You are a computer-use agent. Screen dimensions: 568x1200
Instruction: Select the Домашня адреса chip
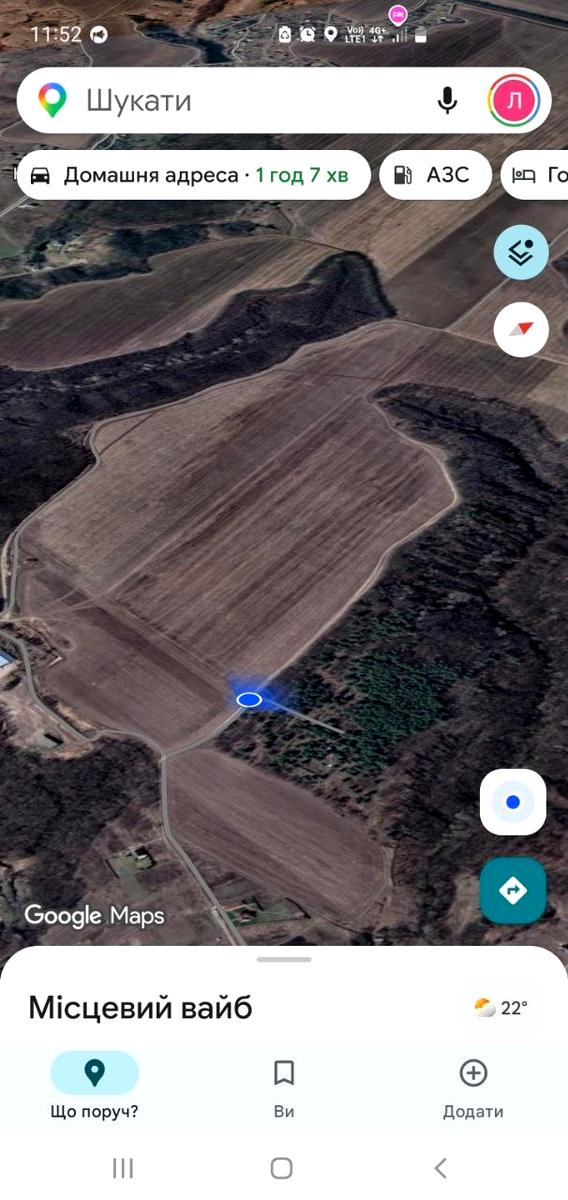pos(194,176)
